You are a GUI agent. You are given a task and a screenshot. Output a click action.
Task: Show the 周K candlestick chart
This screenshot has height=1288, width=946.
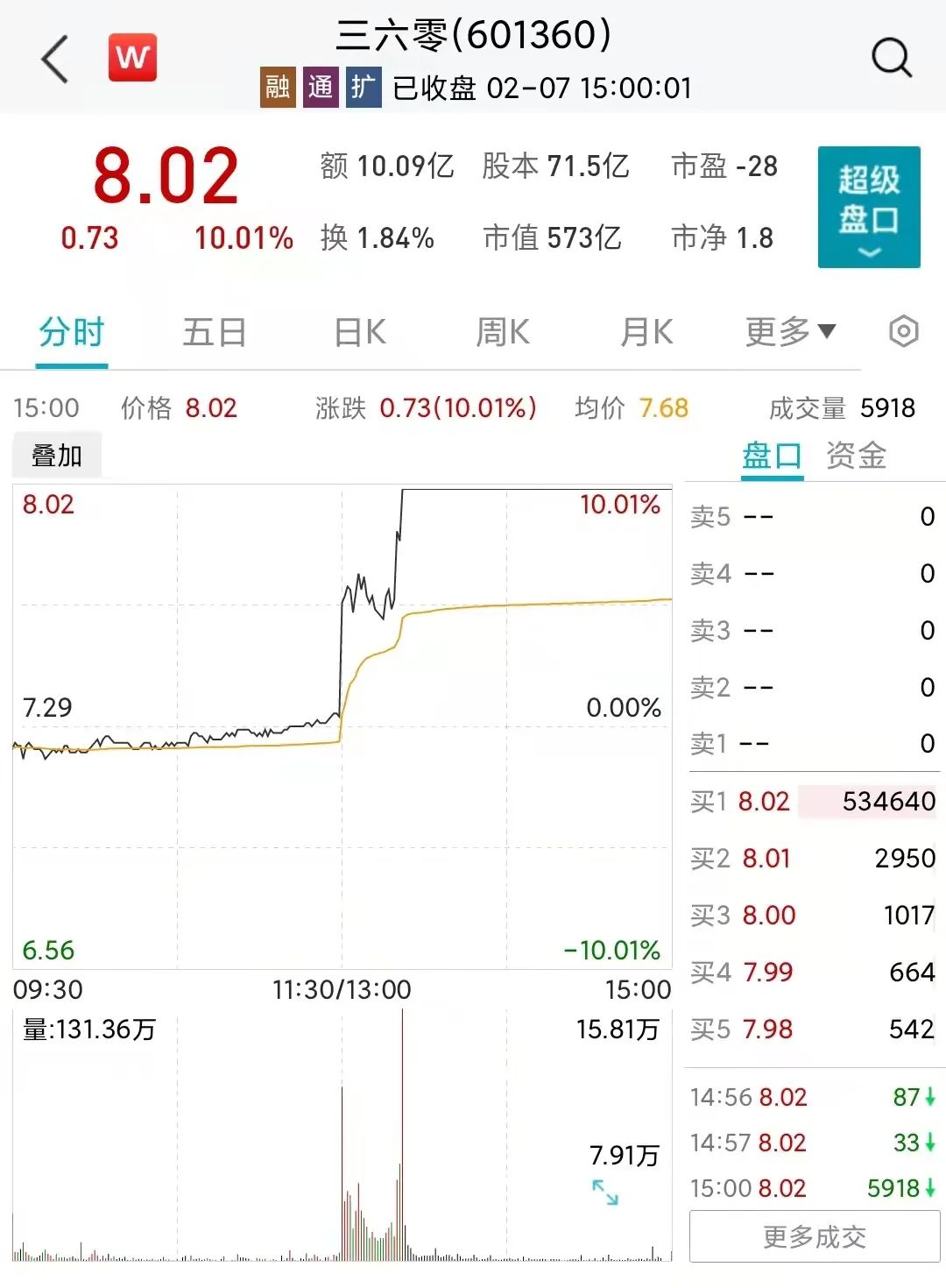[x=502, y=333]
